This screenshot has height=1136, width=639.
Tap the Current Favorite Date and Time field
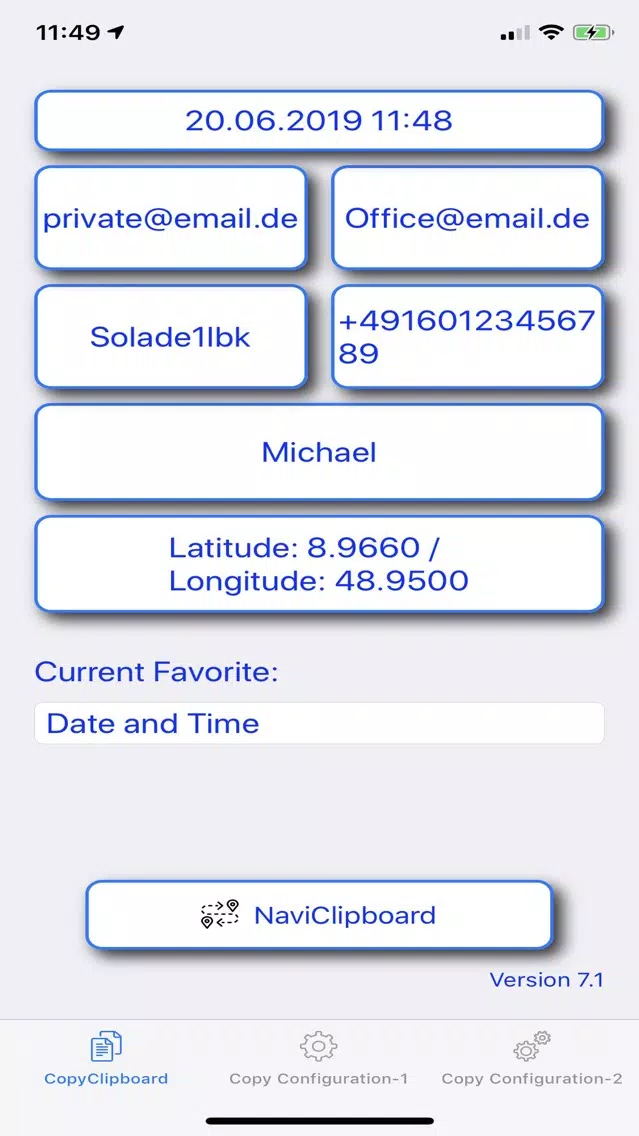(319, 723)
